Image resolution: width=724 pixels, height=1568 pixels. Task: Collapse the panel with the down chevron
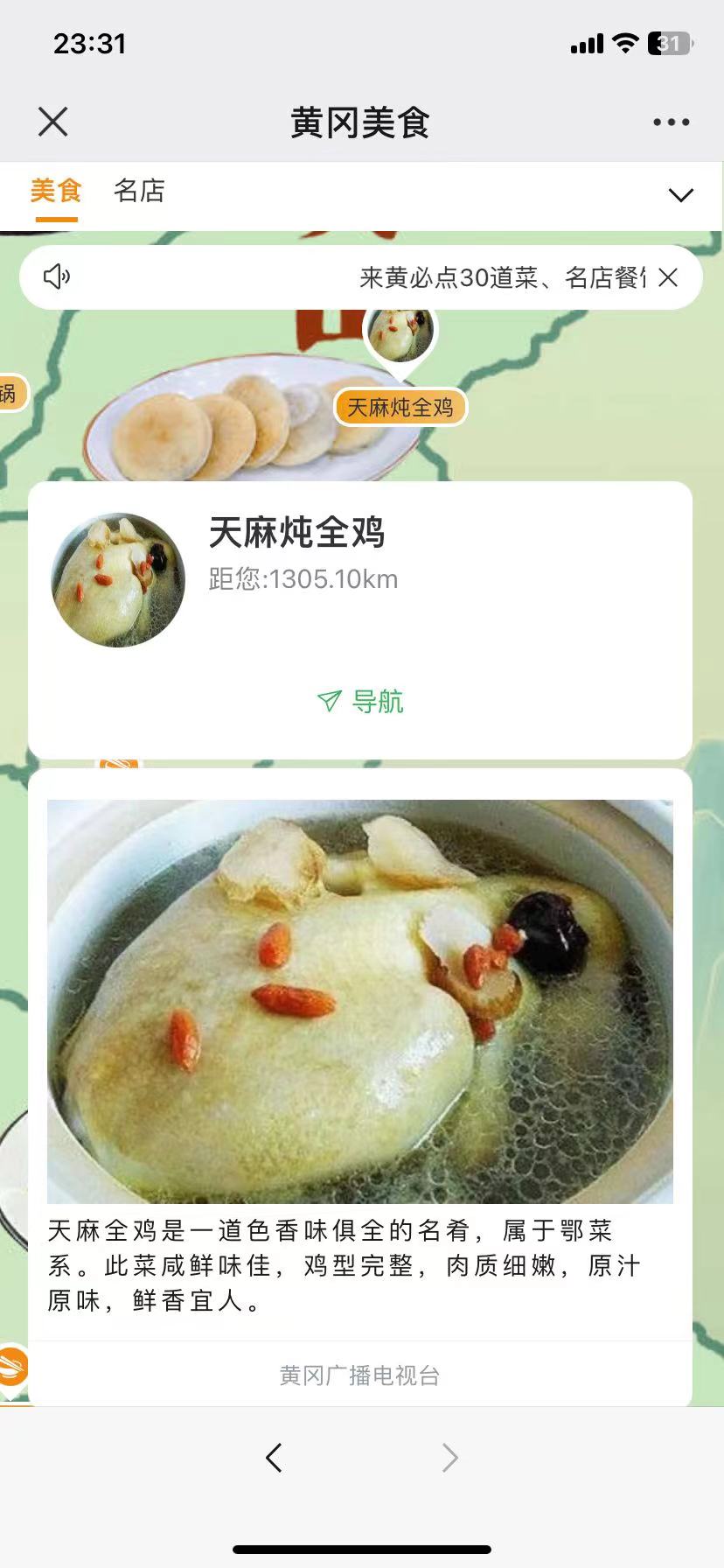point(681,196)
